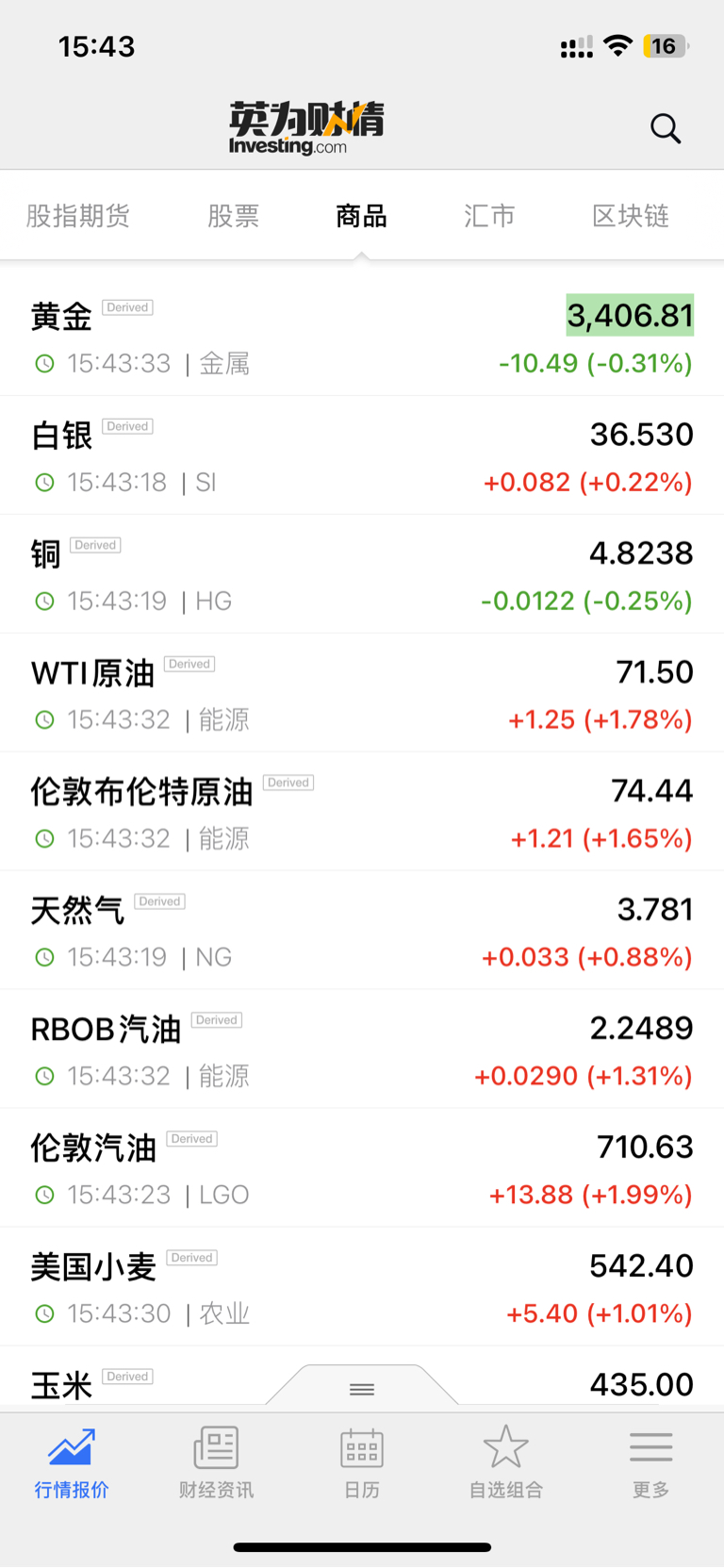724x1568 pixels.
Task: View details for 美国小麦
Action: [362, 1287]
